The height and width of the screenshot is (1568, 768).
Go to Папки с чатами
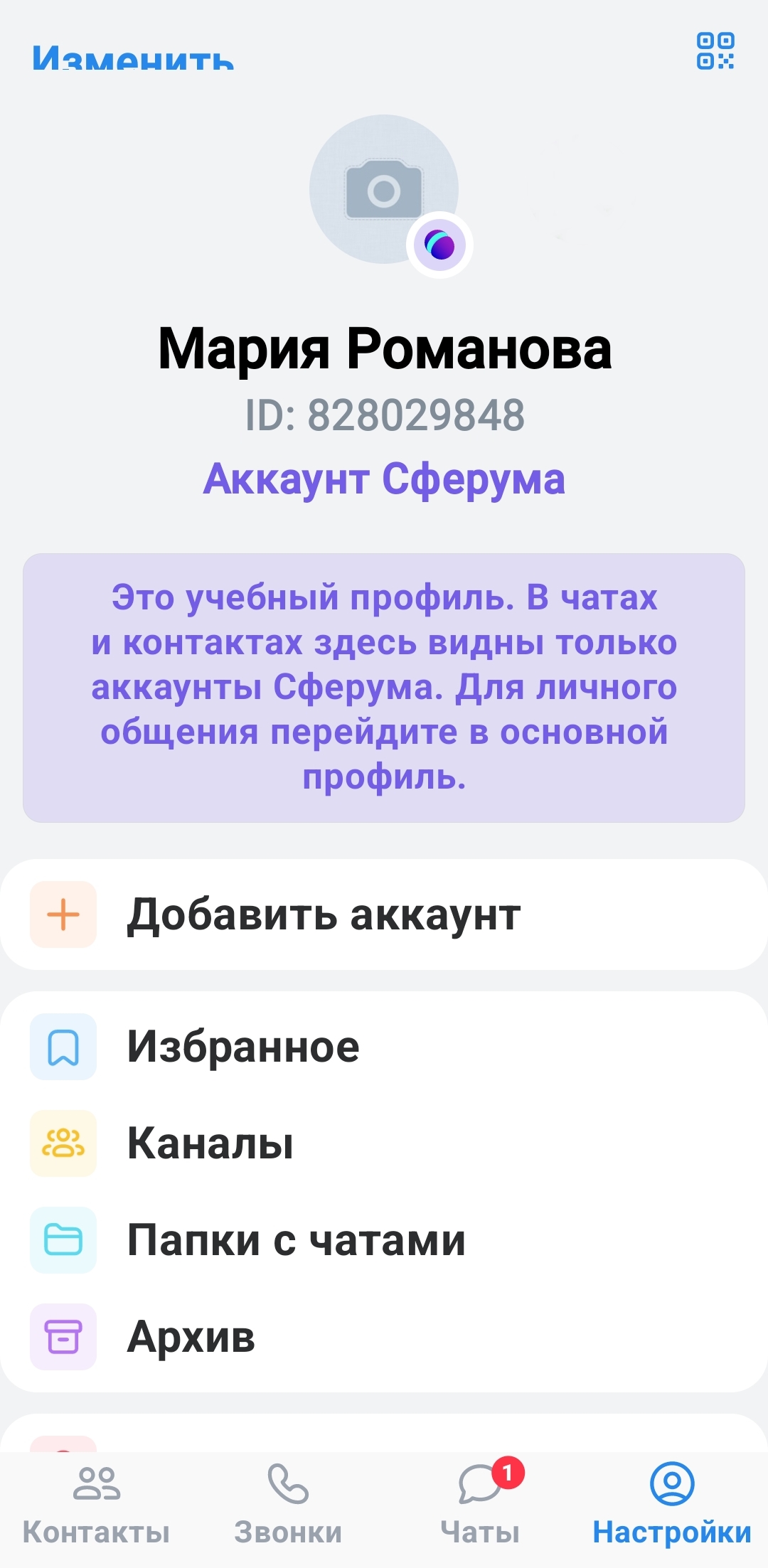[x=384, y=1240]
